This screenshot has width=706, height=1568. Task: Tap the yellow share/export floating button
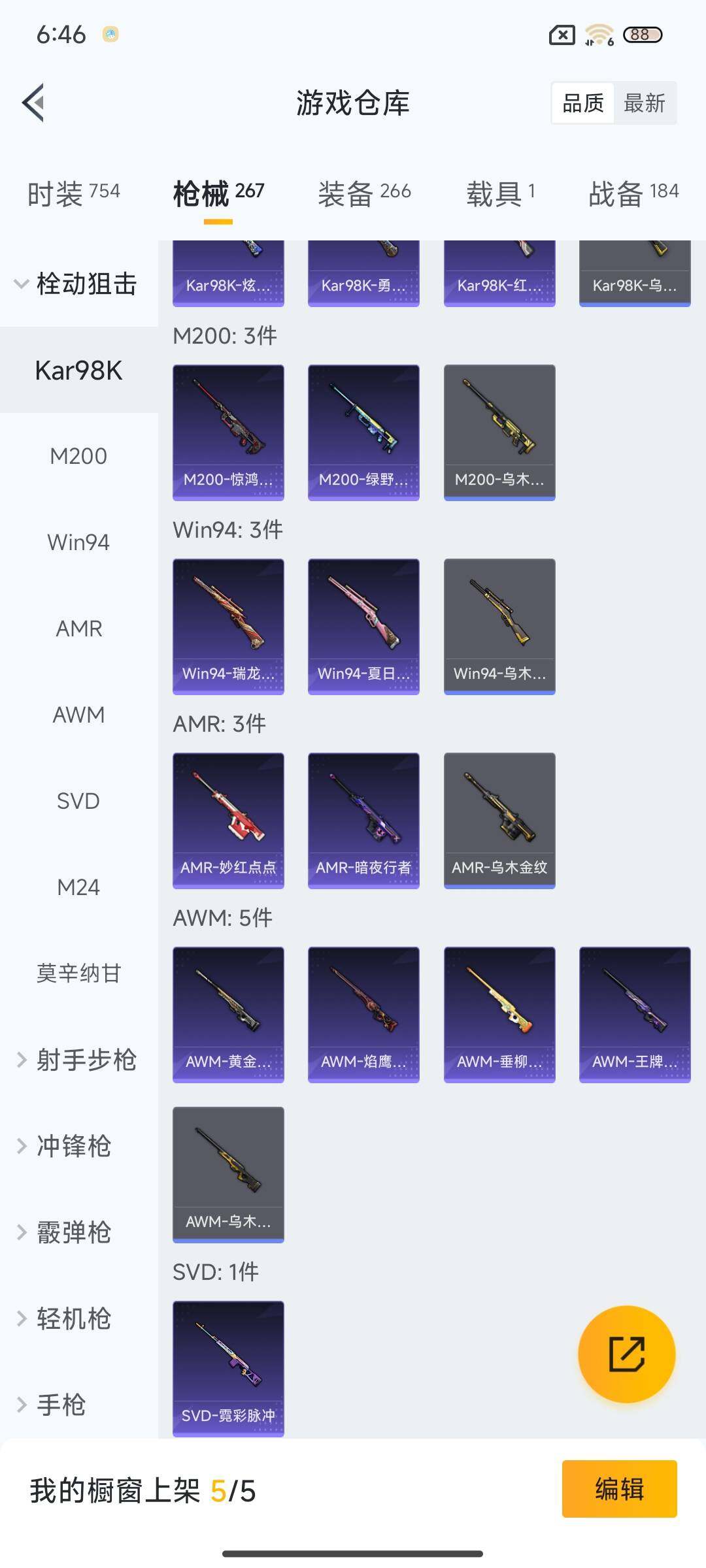coord(626,1355)
